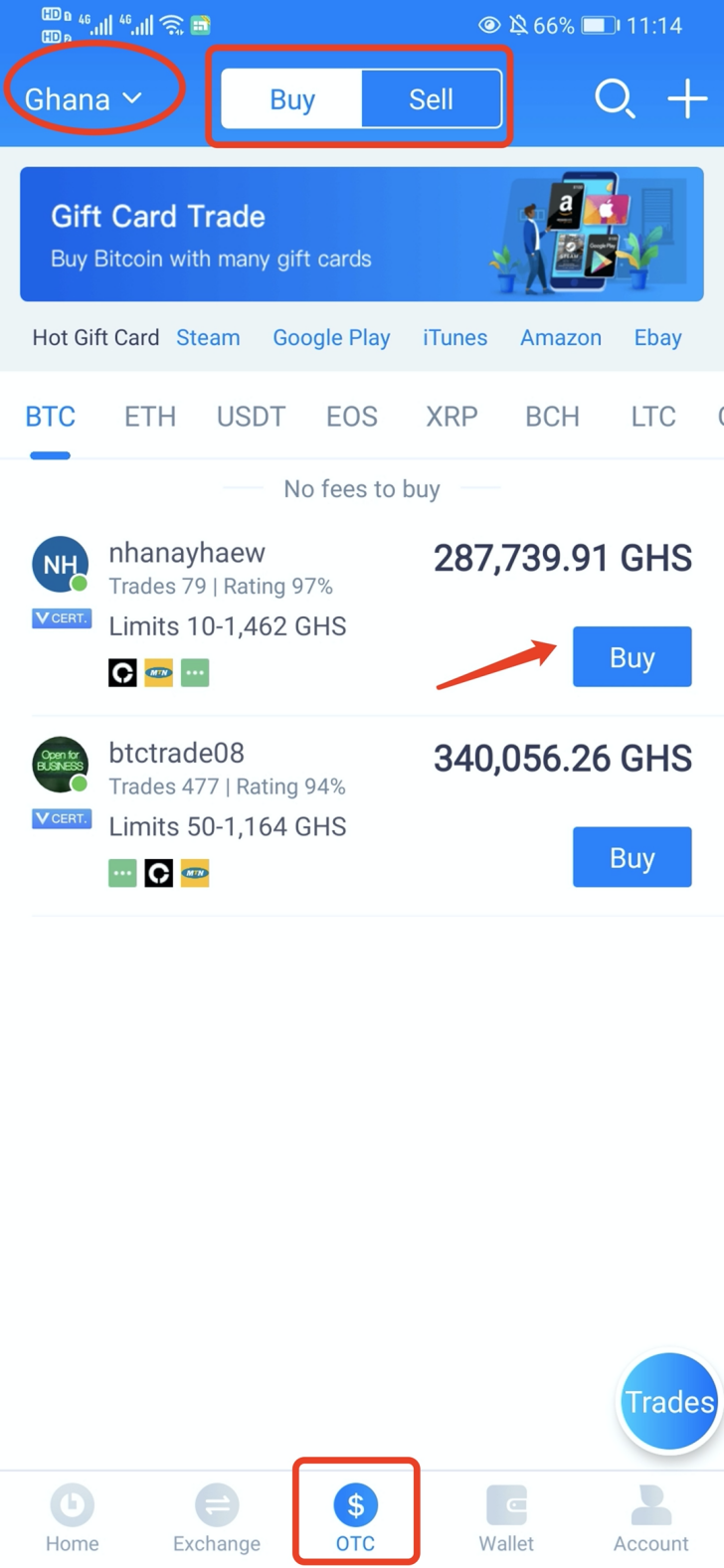Open the Amazon gift card link
This screenshot has height=1568, width=724.
(561, 338)
